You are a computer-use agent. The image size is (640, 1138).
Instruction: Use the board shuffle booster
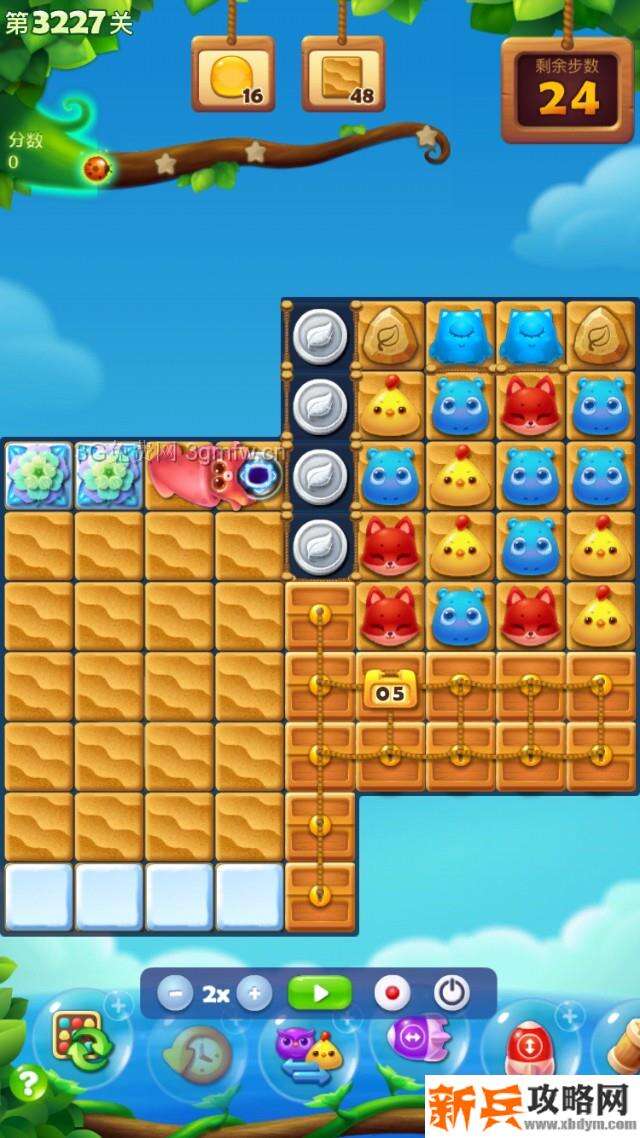point(80,1040)
